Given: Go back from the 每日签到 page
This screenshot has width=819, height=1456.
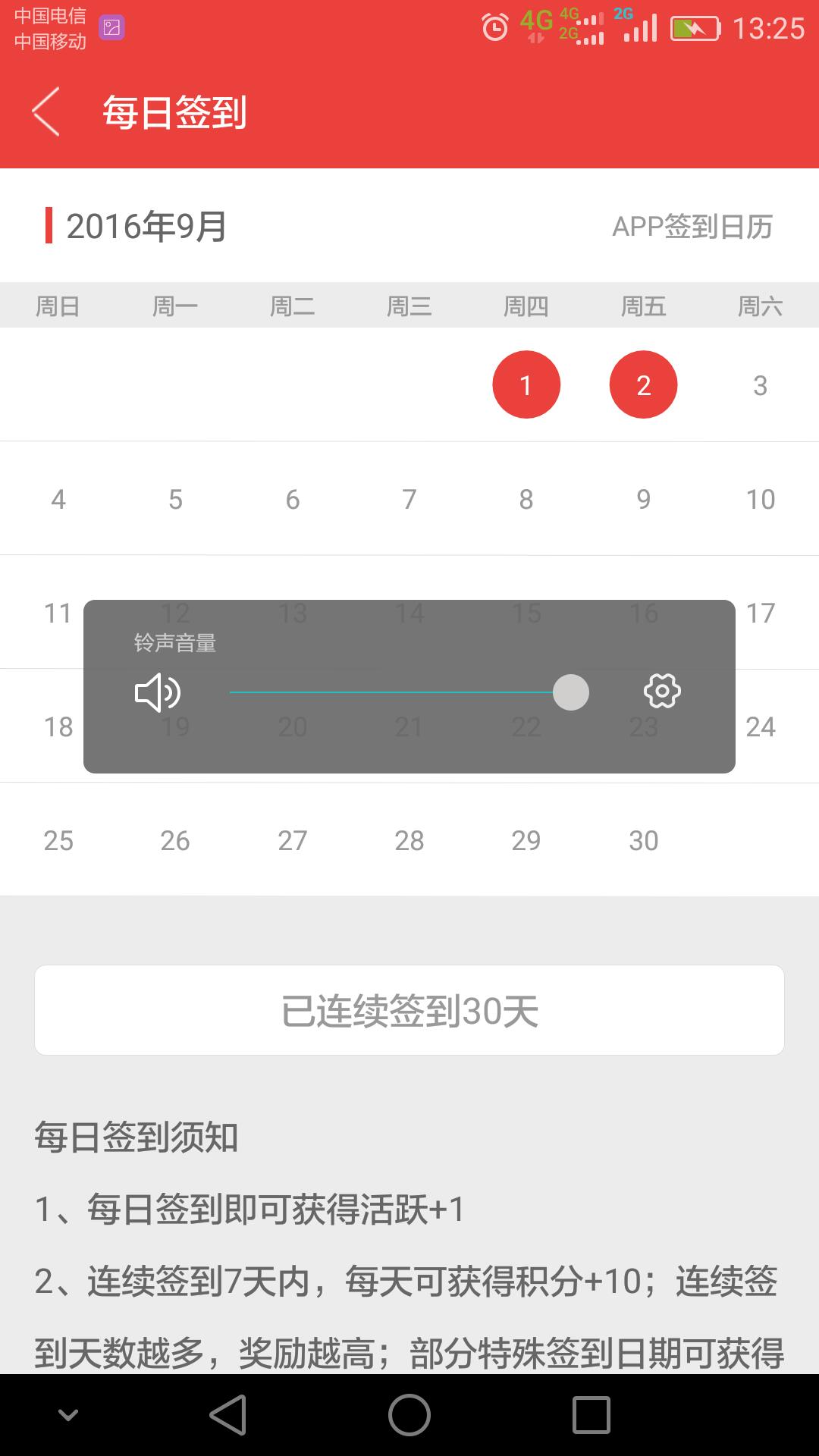Looking at the screenshot, I should coord(45,112).
